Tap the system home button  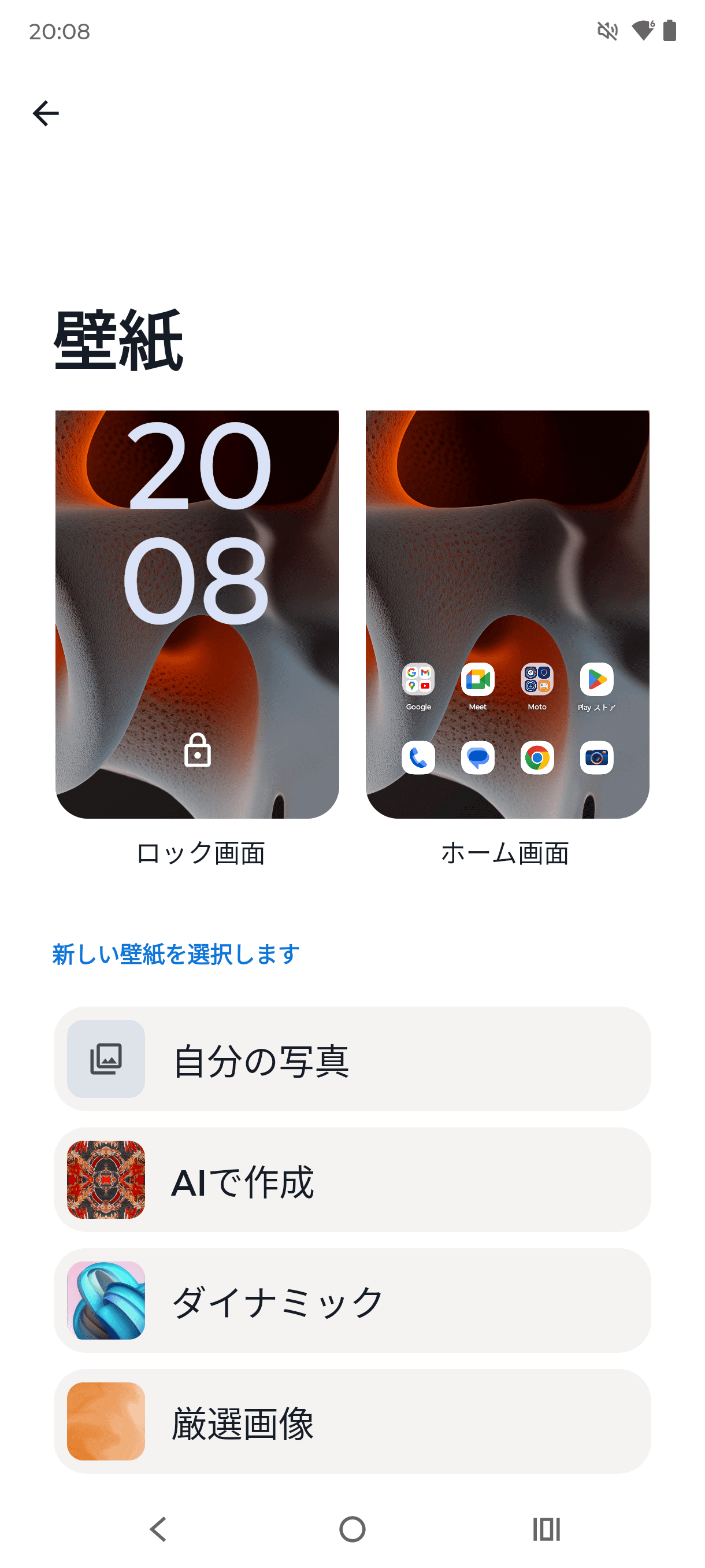(x=352, y=1529)
